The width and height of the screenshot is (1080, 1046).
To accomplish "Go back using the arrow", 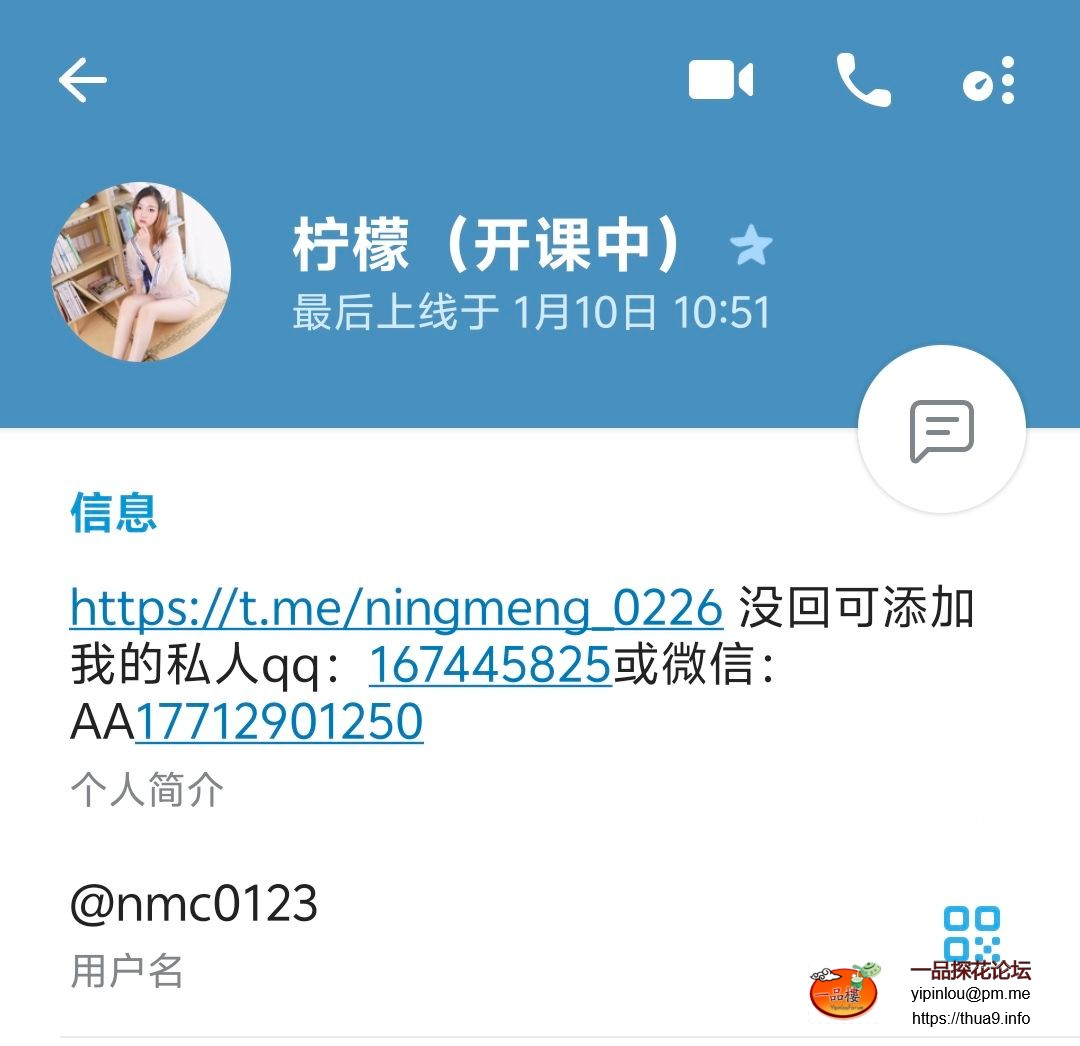I will [x=82, y=80].
